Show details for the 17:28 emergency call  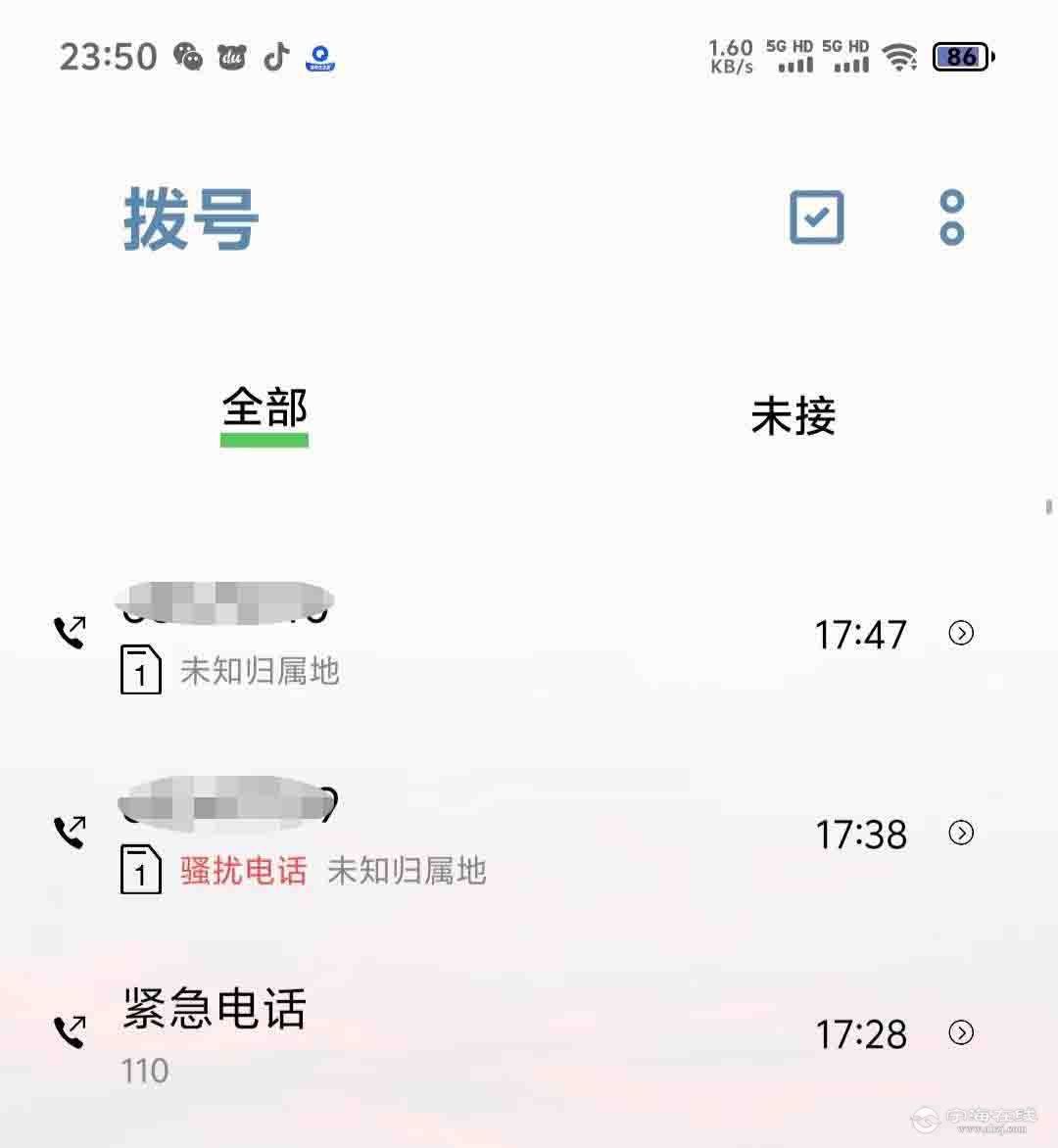click(961, 1033)
